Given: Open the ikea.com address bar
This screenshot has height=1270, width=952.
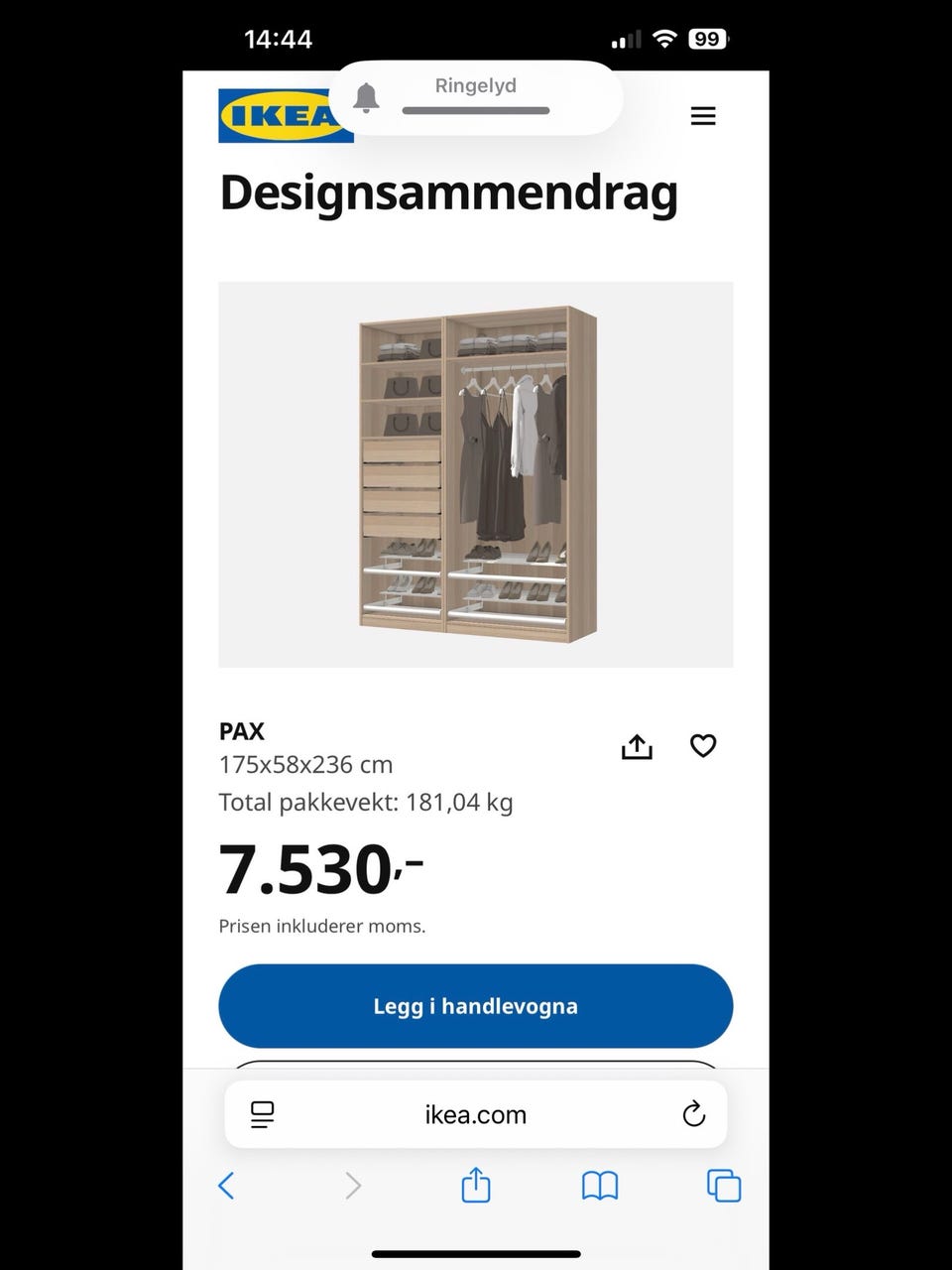Looking at the screenshot, I should click(476, 1114).
